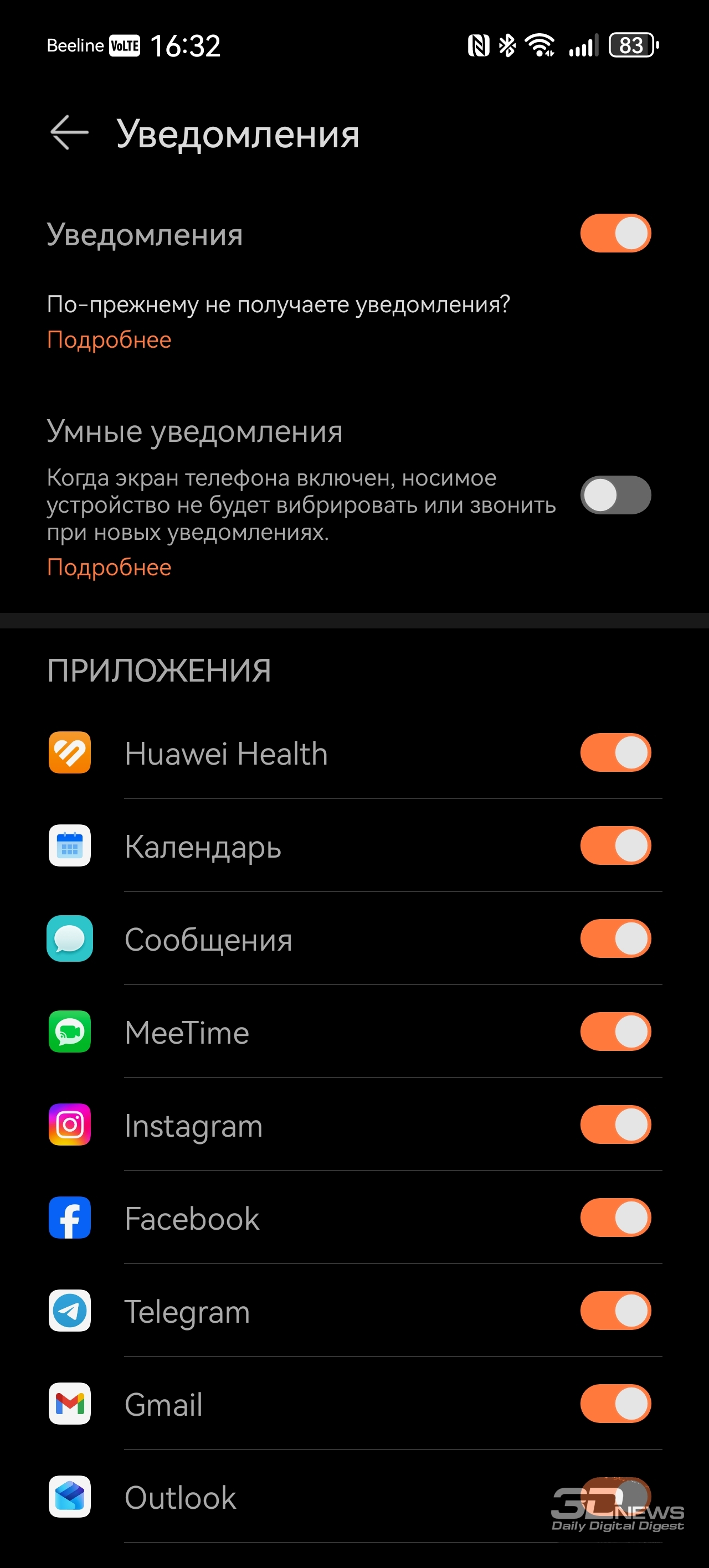Toggle the Facebook notifications switch
Image resolution: width=709 pixels, height=1568 pixels.
615,1218
